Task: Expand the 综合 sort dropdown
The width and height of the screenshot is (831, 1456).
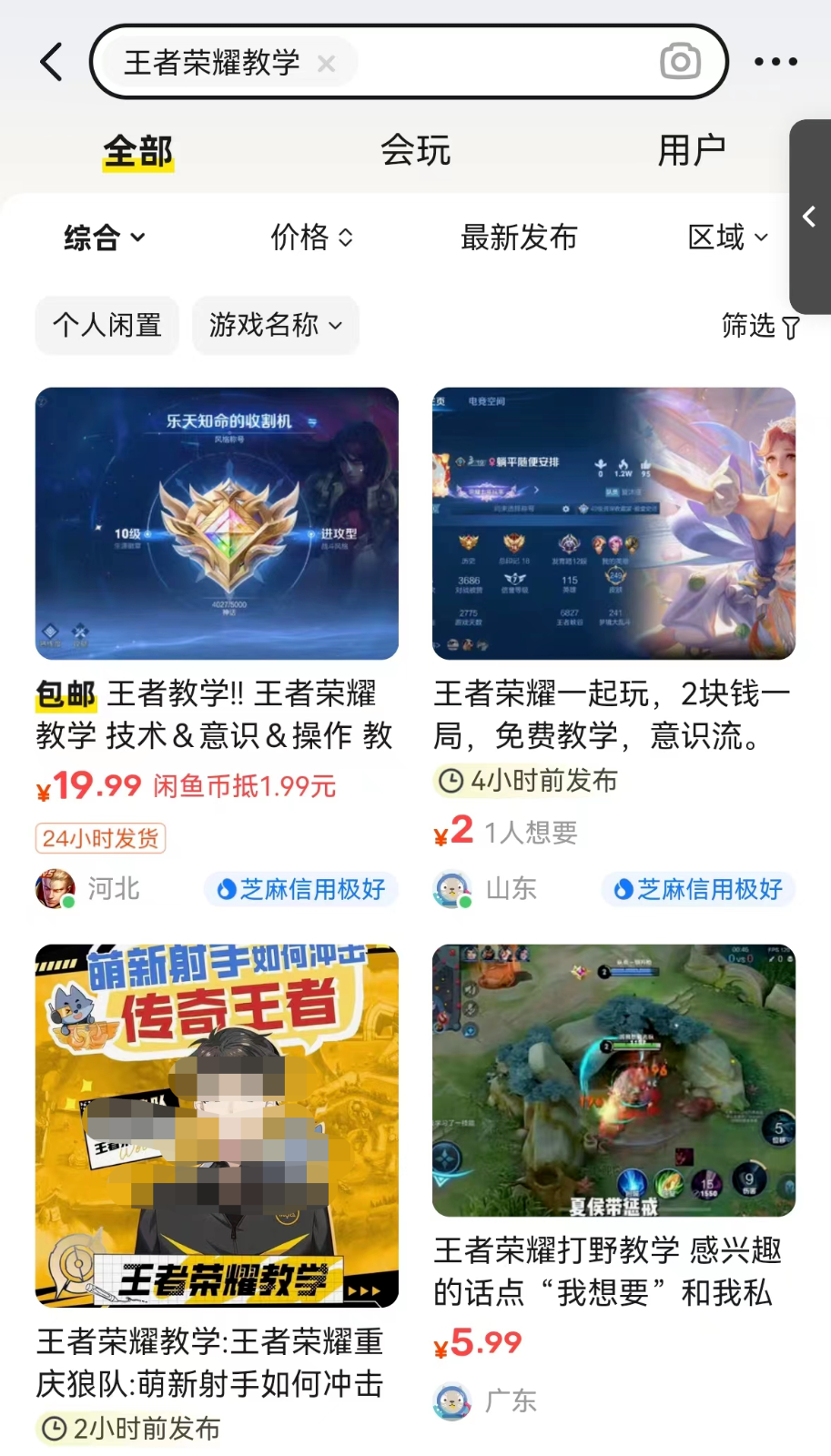Action: [x=104, y=238]
